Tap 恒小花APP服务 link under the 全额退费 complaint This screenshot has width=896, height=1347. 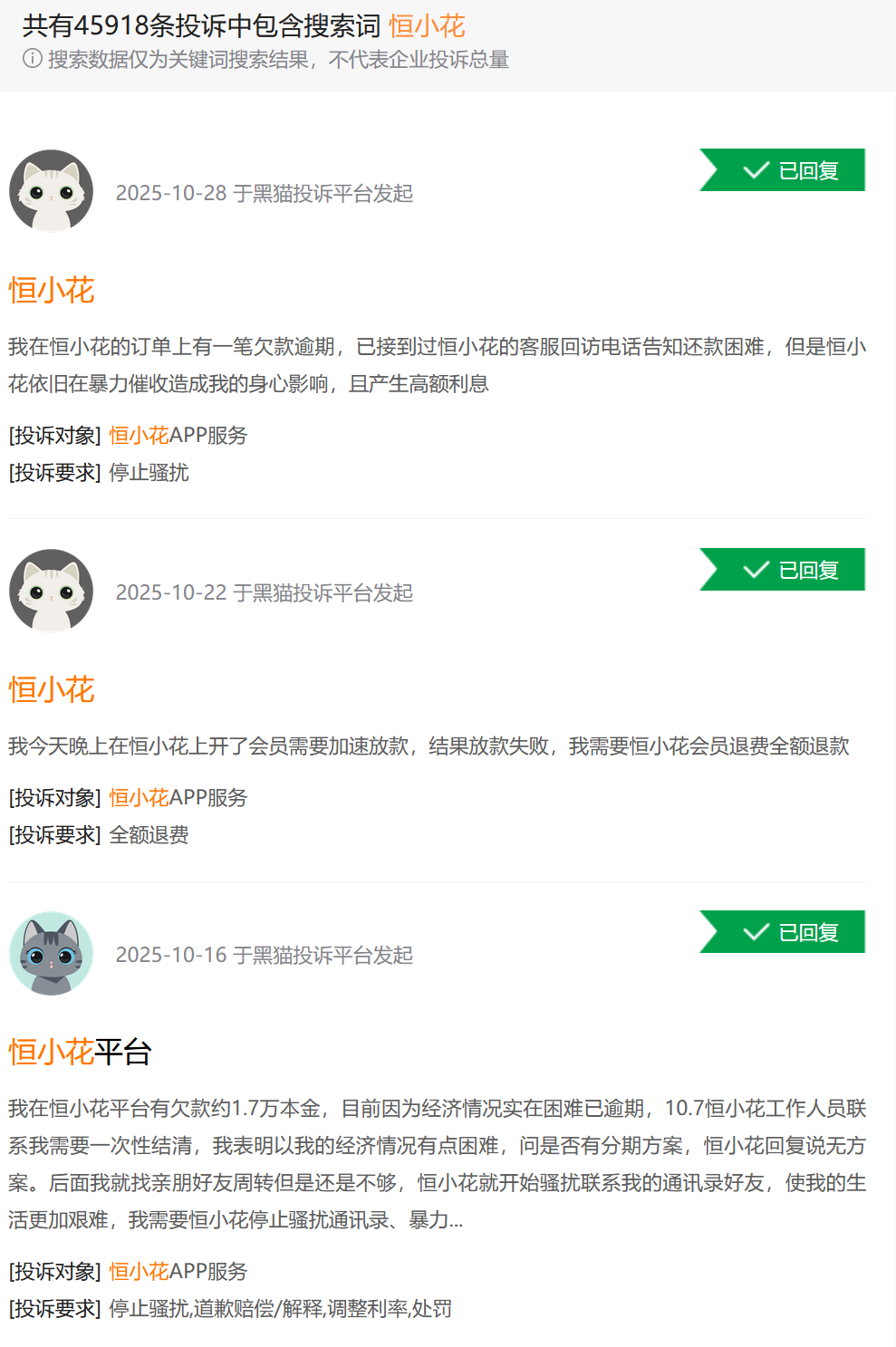[178, 798]
